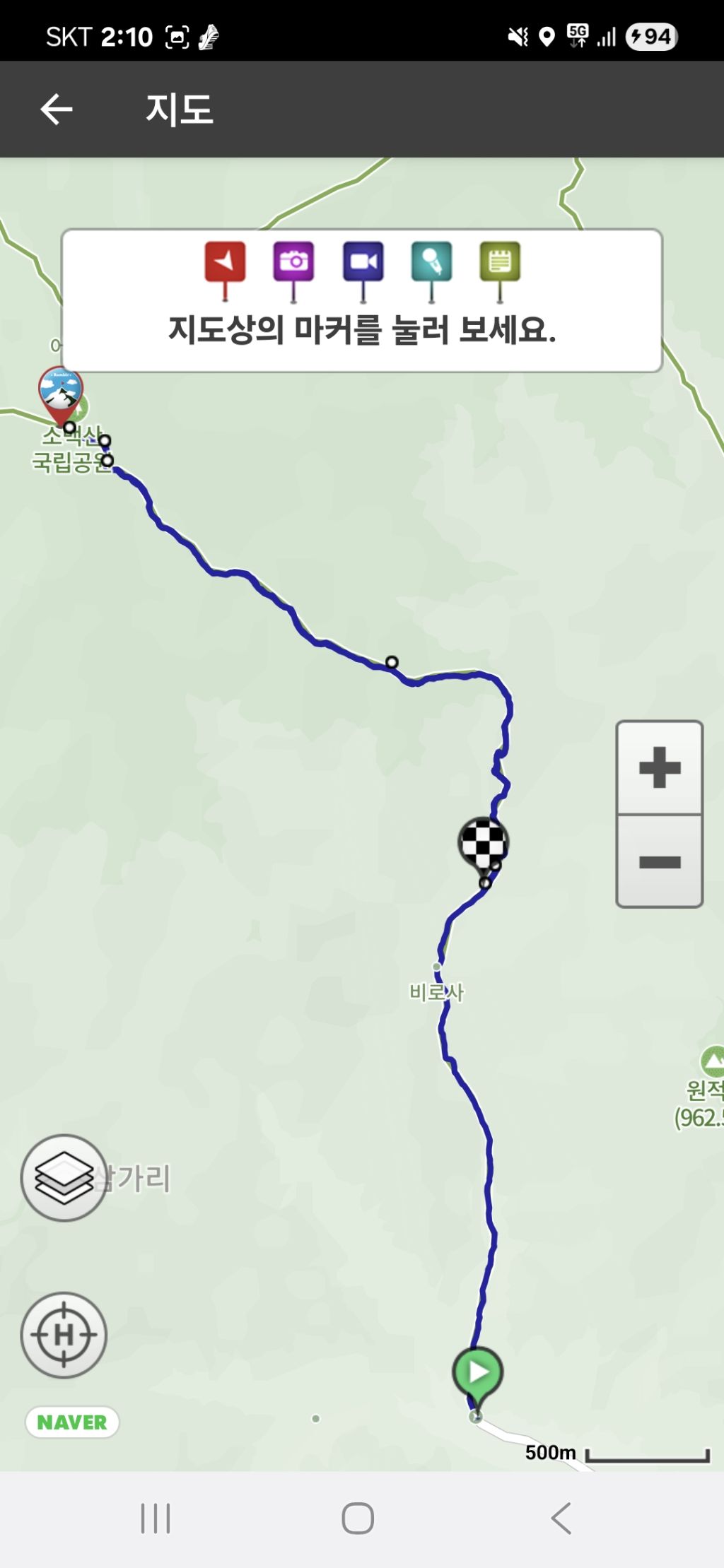The image size is (724, 1568).
Task: Open the map layers selector
Action: (64, 1178)
